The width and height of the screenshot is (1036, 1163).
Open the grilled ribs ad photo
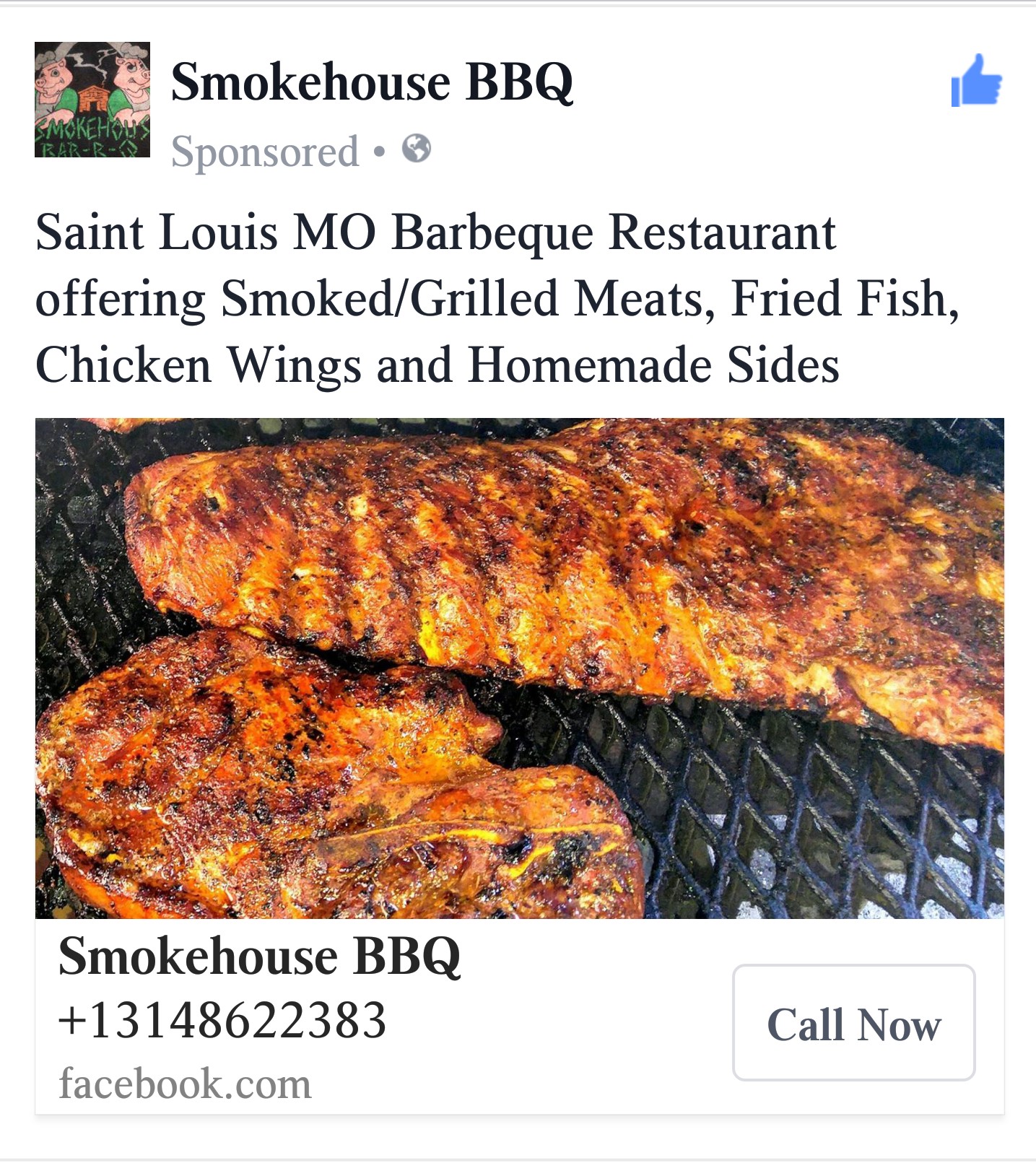pos(519,668)
